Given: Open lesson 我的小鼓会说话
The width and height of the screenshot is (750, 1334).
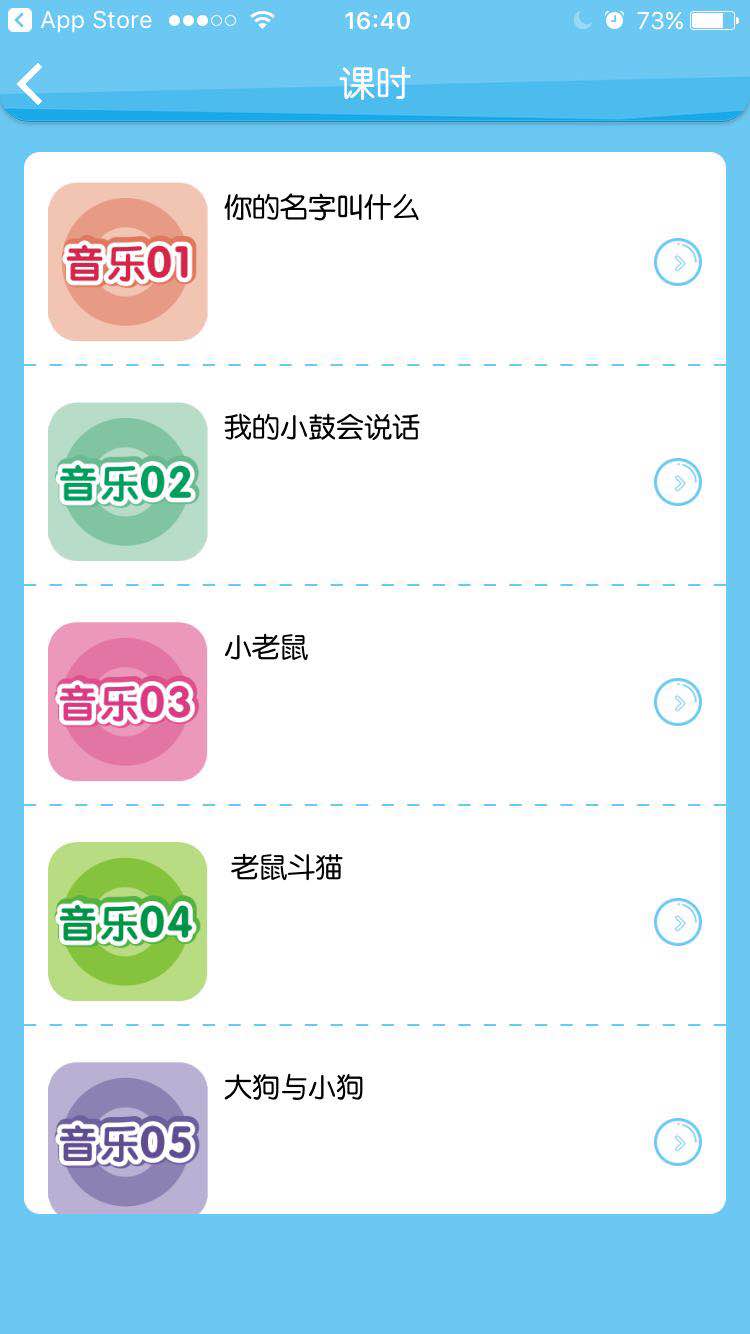Looking at the screenshot, I should click(321, 428).
